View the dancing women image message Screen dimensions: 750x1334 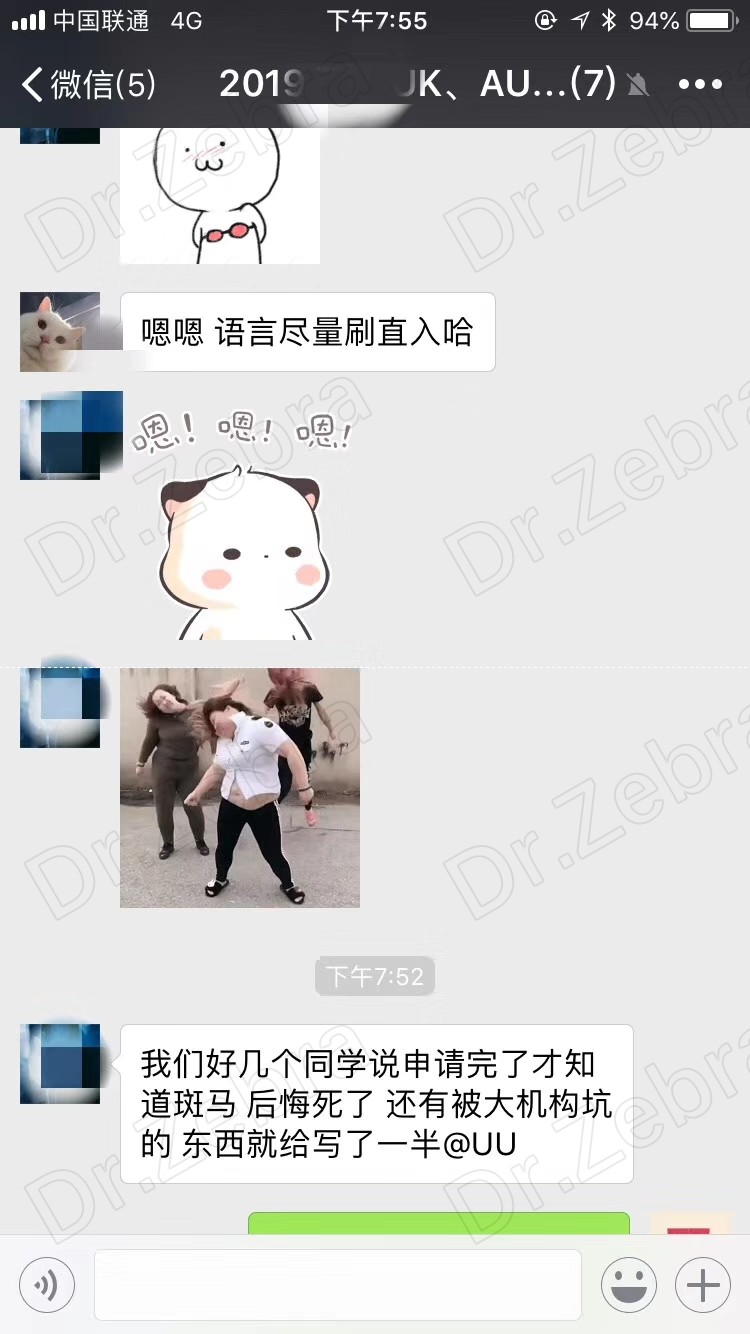[240, 788]
